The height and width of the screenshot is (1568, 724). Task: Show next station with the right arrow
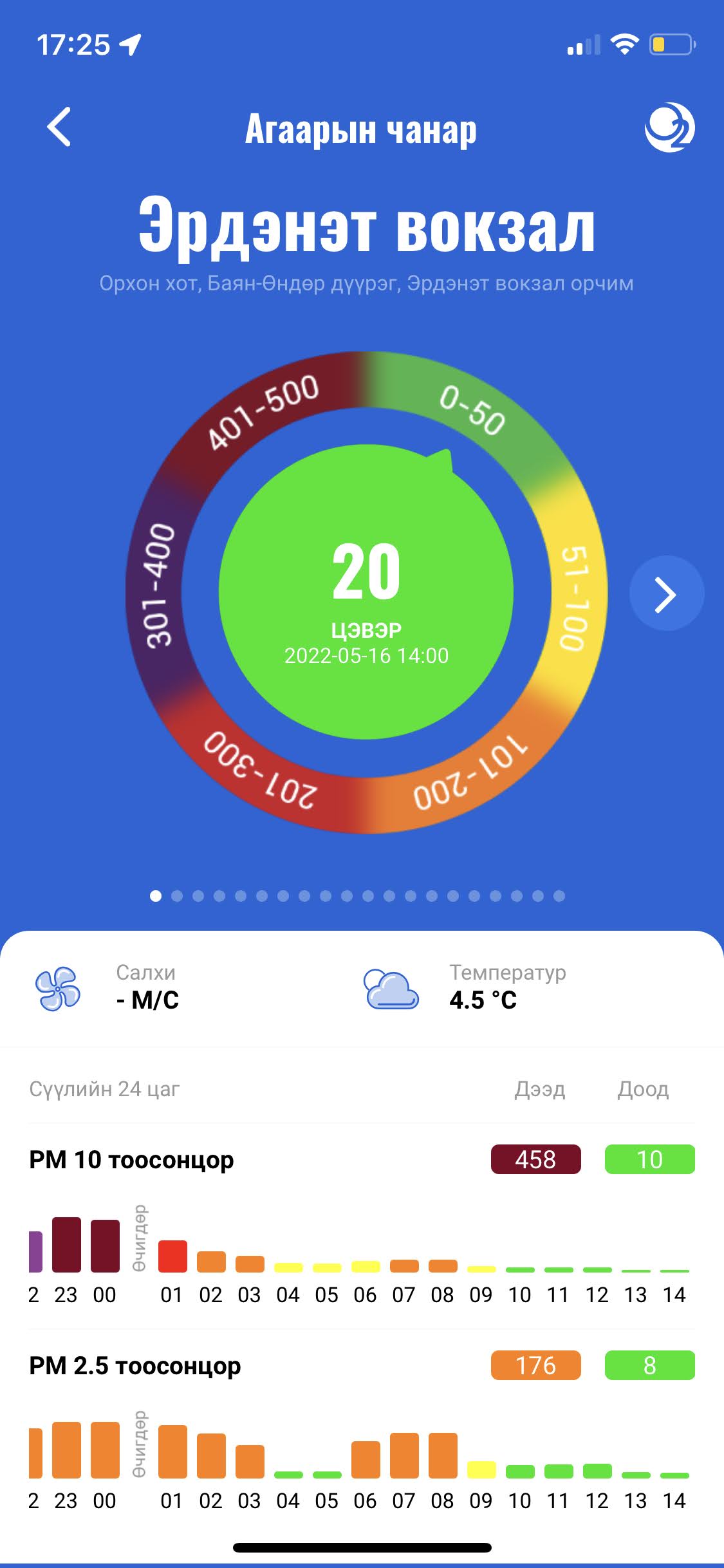pos(666,593)
